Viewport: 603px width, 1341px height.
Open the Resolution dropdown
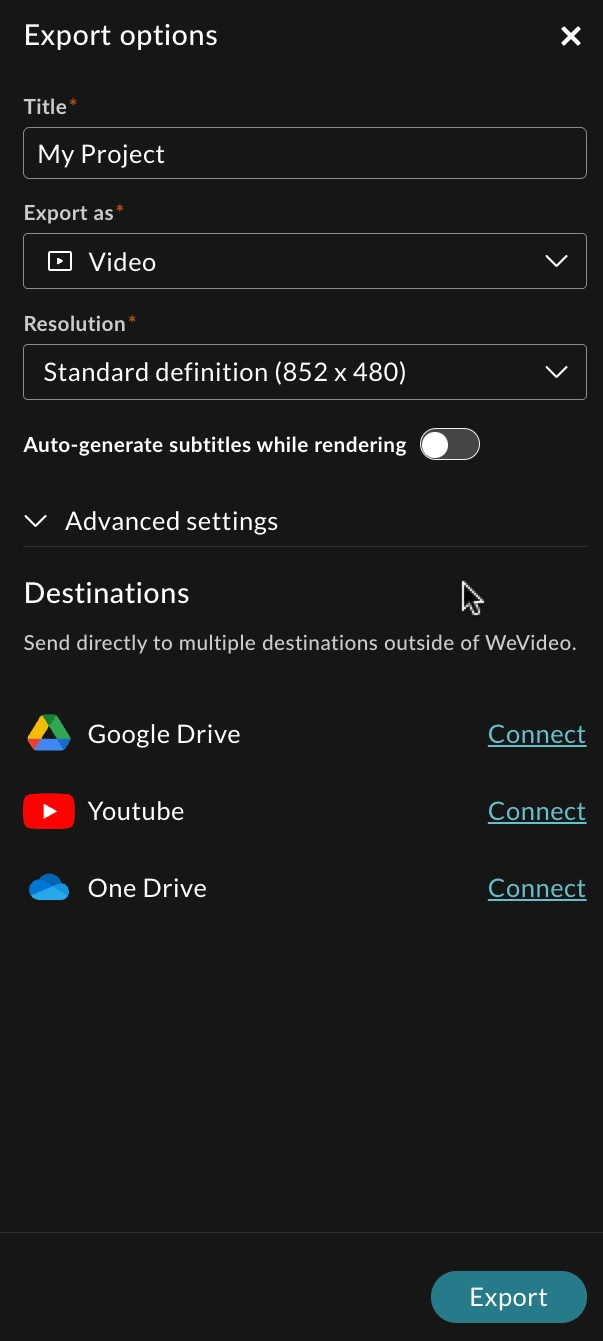305,372
